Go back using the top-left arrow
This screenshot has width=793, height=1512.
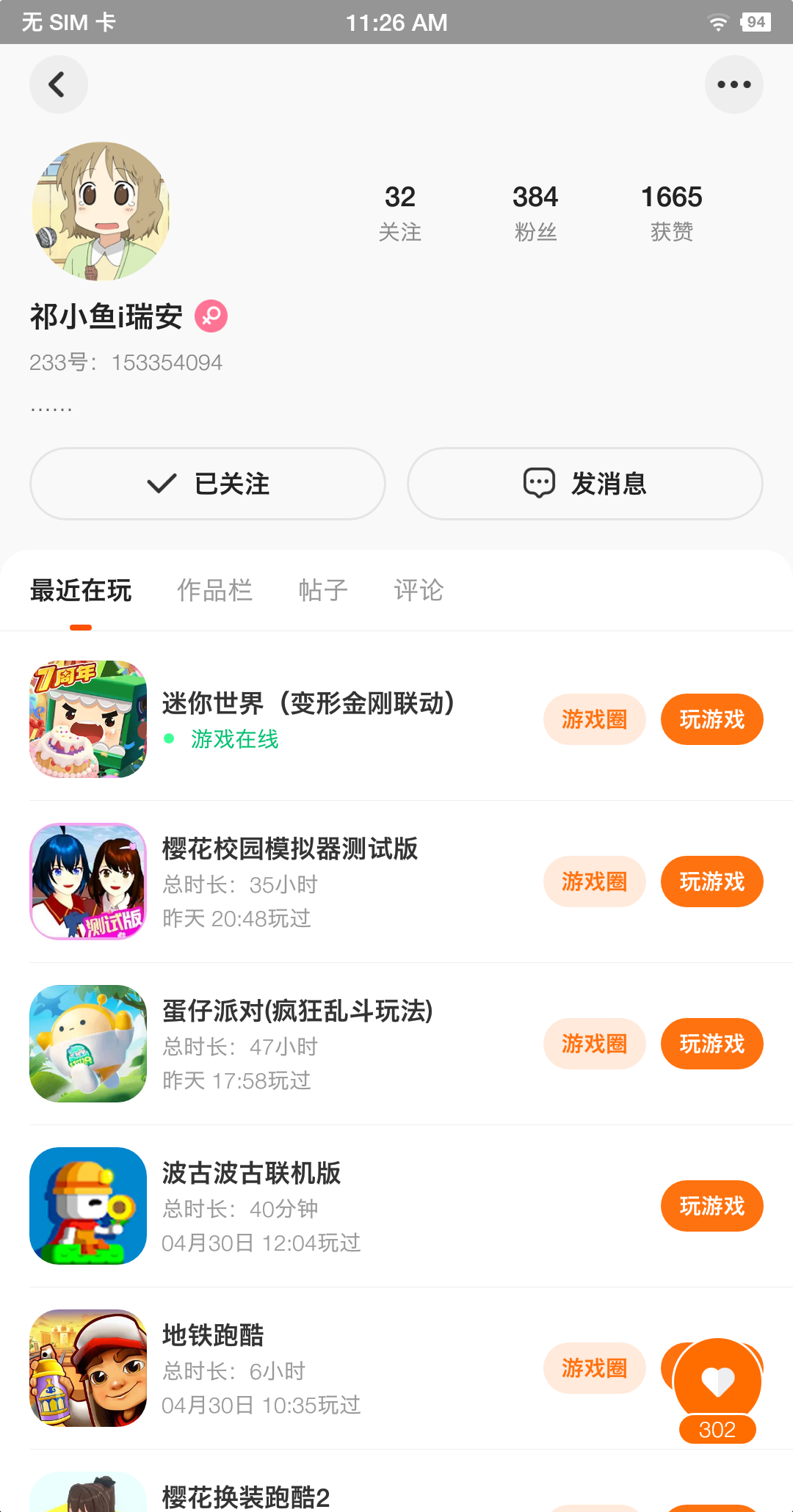[59, 84]
